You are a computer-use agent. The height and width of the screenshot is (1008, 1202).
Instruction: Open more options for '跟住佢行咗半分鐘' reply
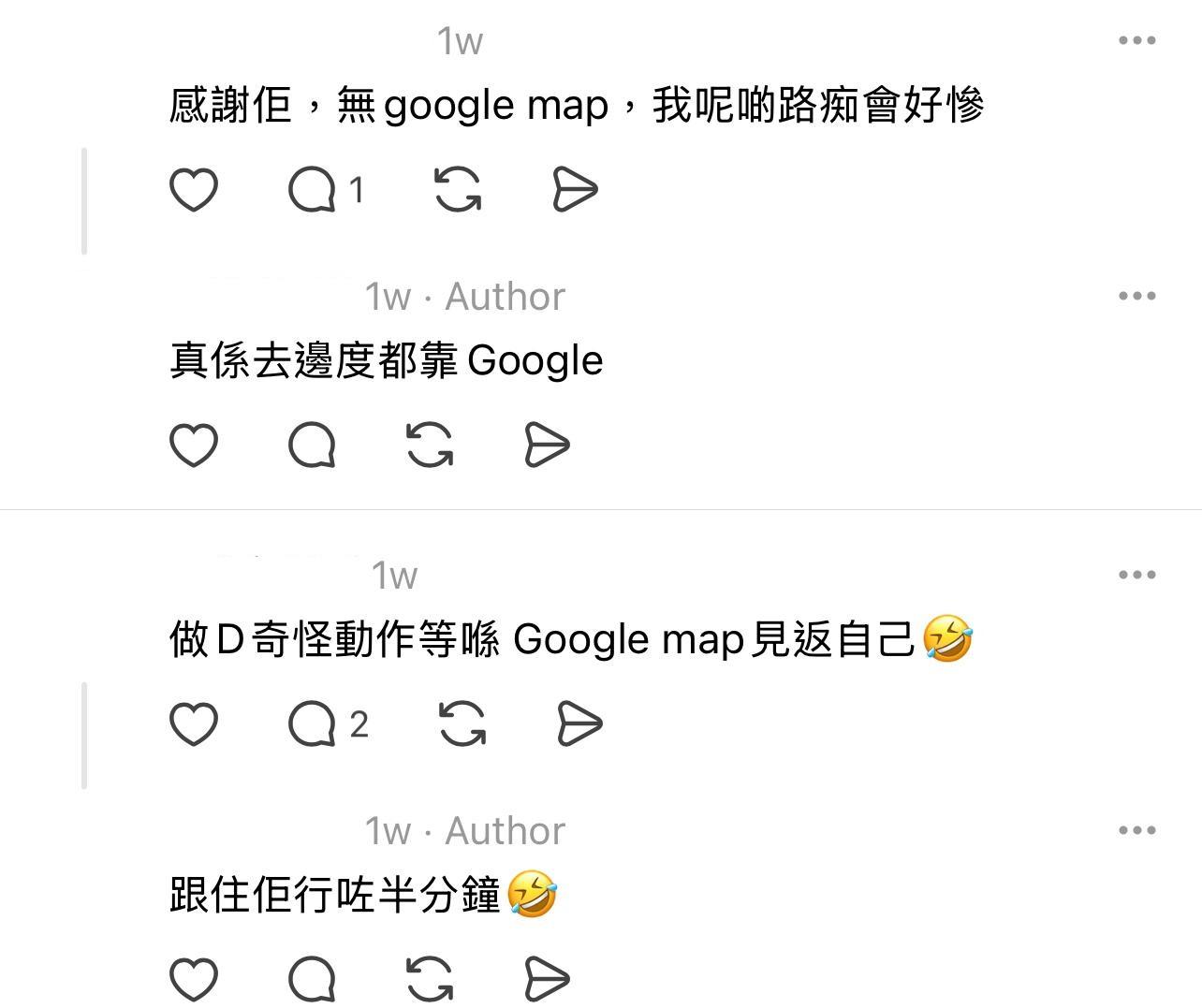point(1136,830)
